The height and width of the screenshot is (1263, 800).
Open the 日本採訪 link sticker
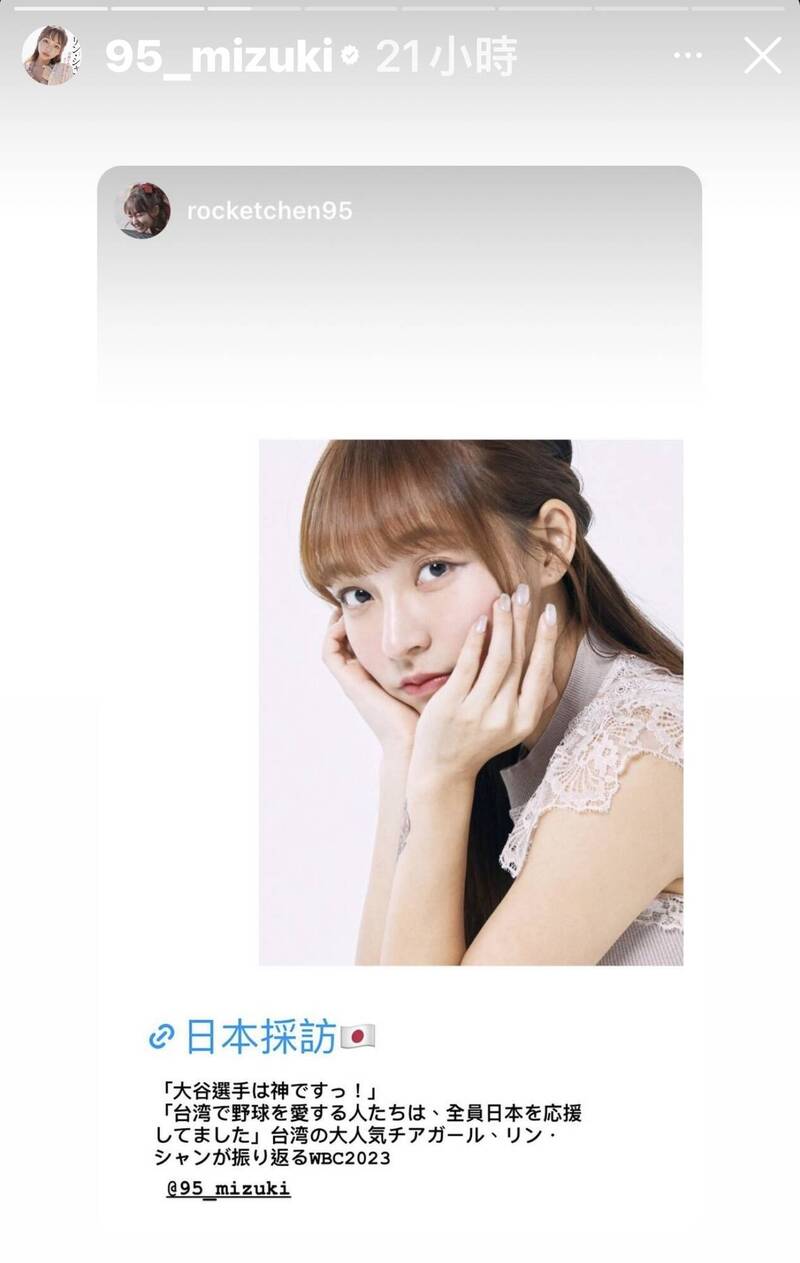pyautogui.click(x=262, y=1037)
